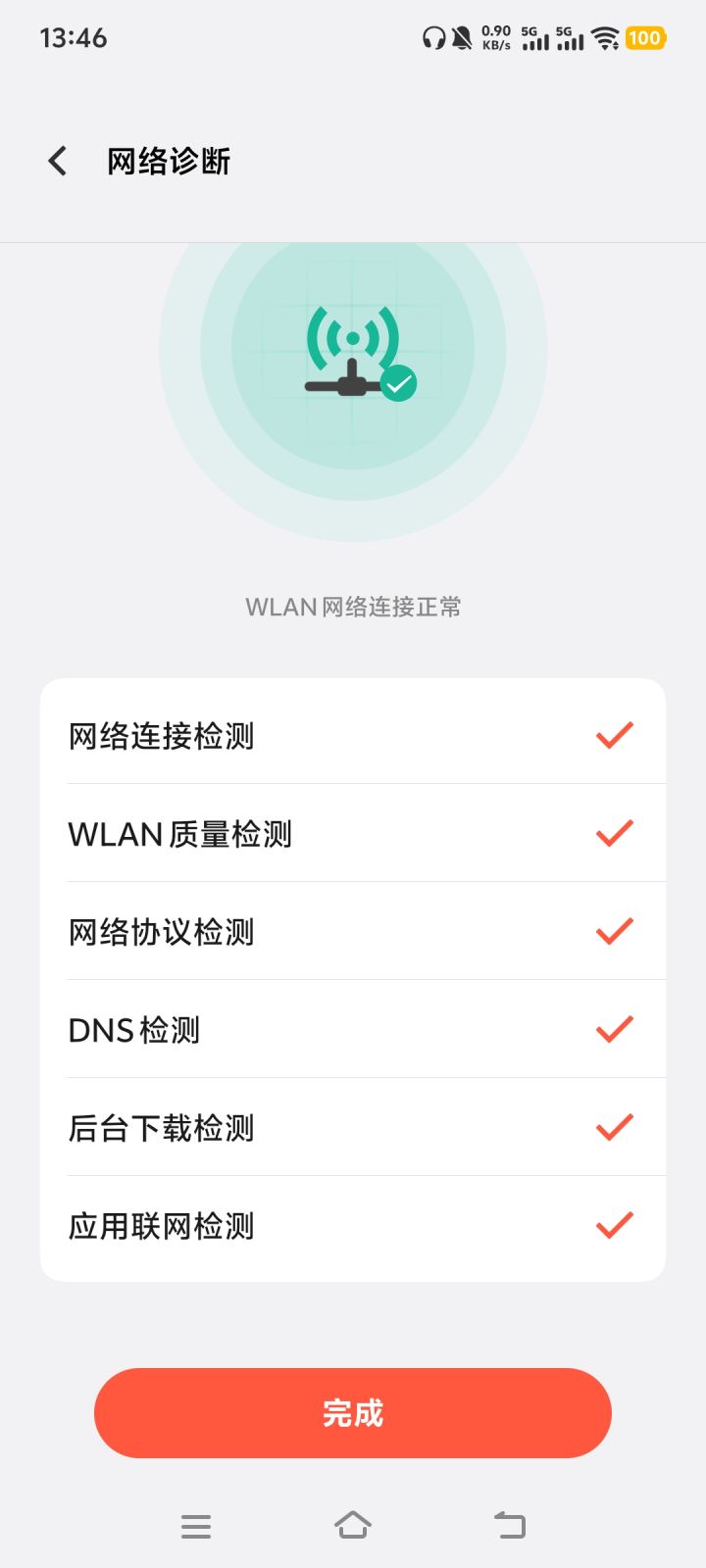Tap the green checkmark on the WLAN icon

point(398,384)
